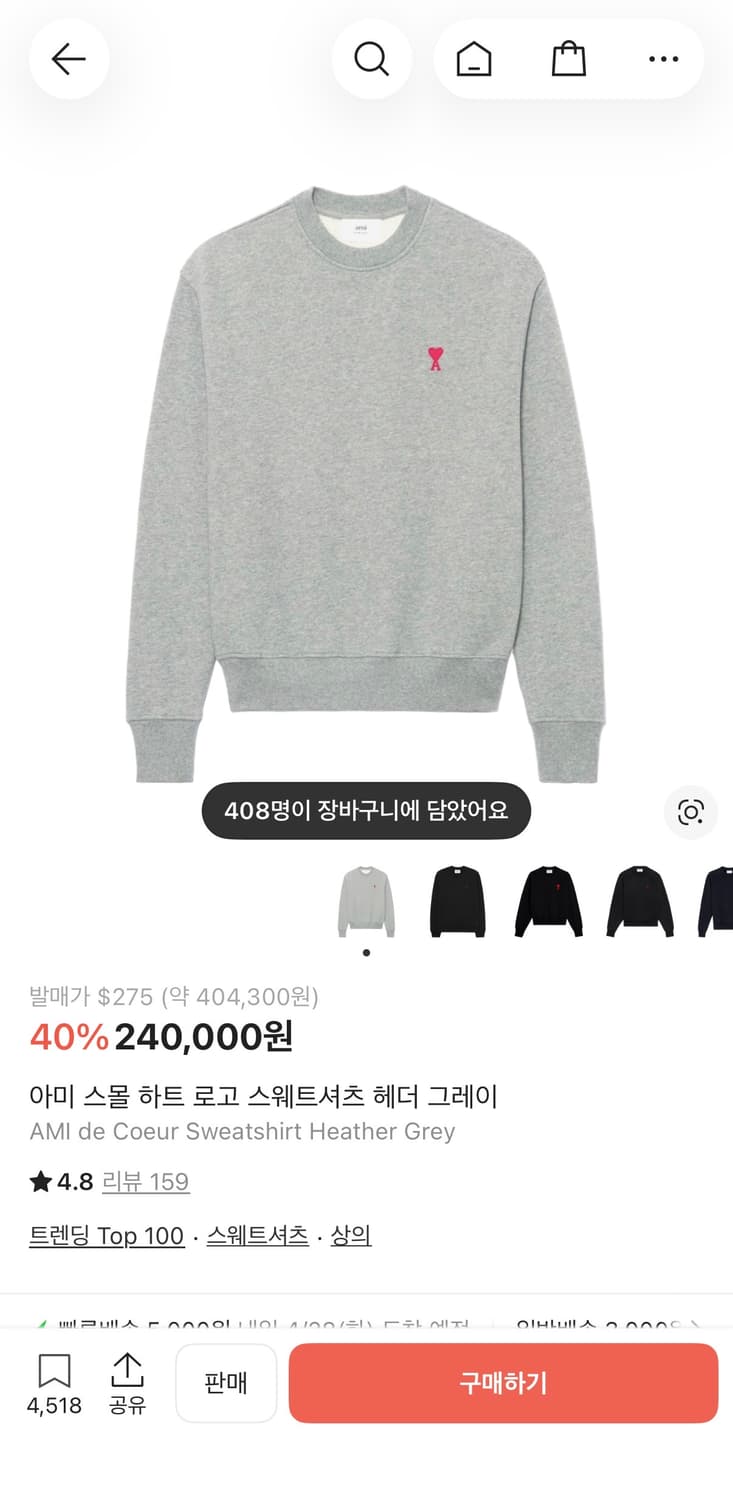Screen dimensions: 733x1500
Task: Open the shopping bag icon
Action: (568, 59)
